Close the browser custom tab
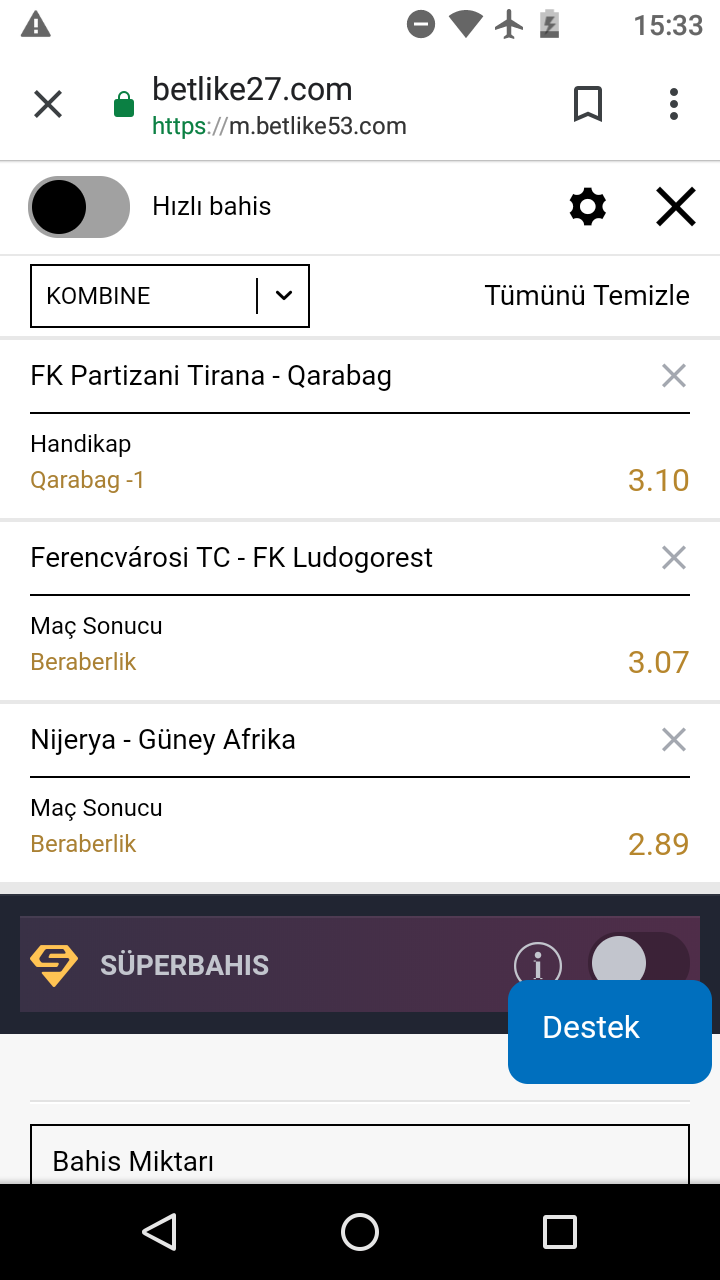Image resolution: width=720 pixels, height=1280 pixels. (x=48, y=104)
